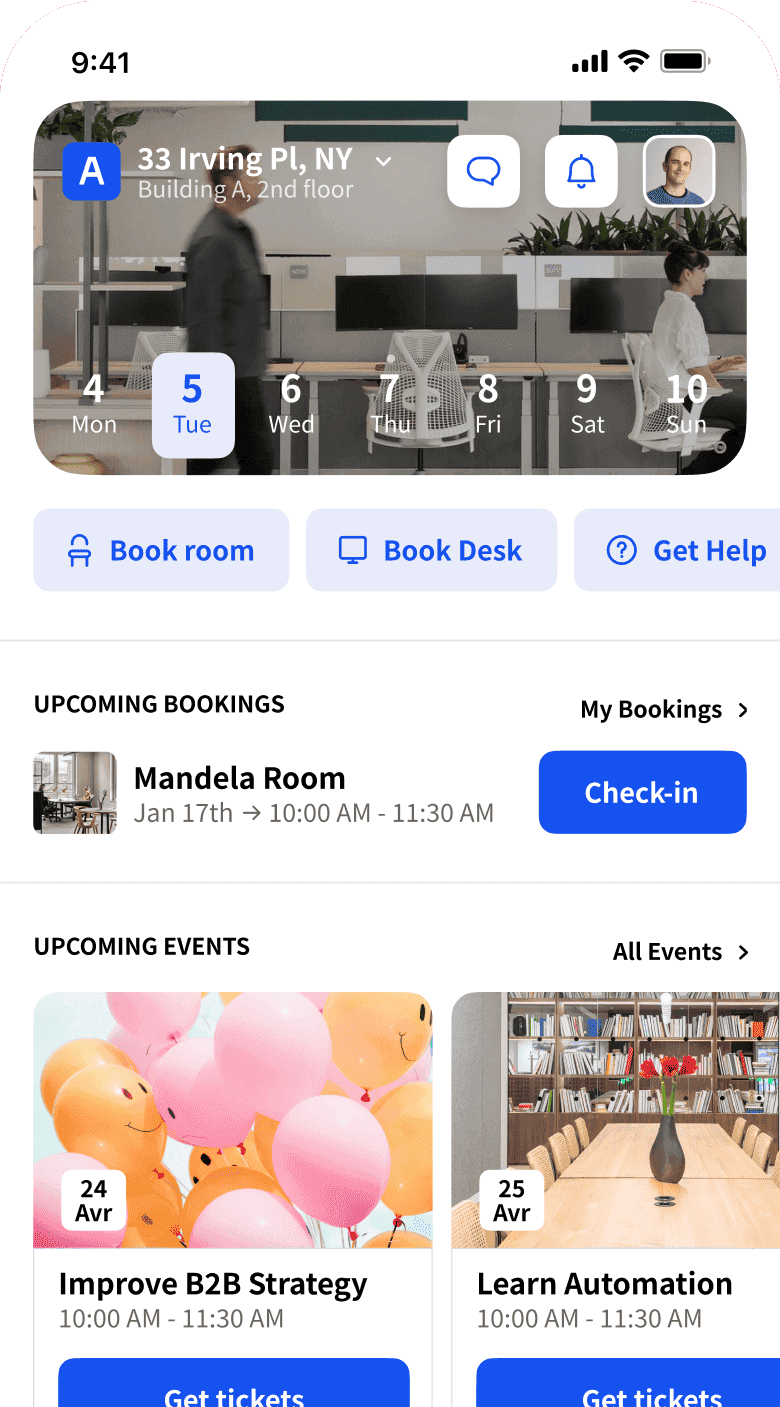
Task: Click the question mark icon on Get Help
Action: pyautogui.click(x=622, y=550)
